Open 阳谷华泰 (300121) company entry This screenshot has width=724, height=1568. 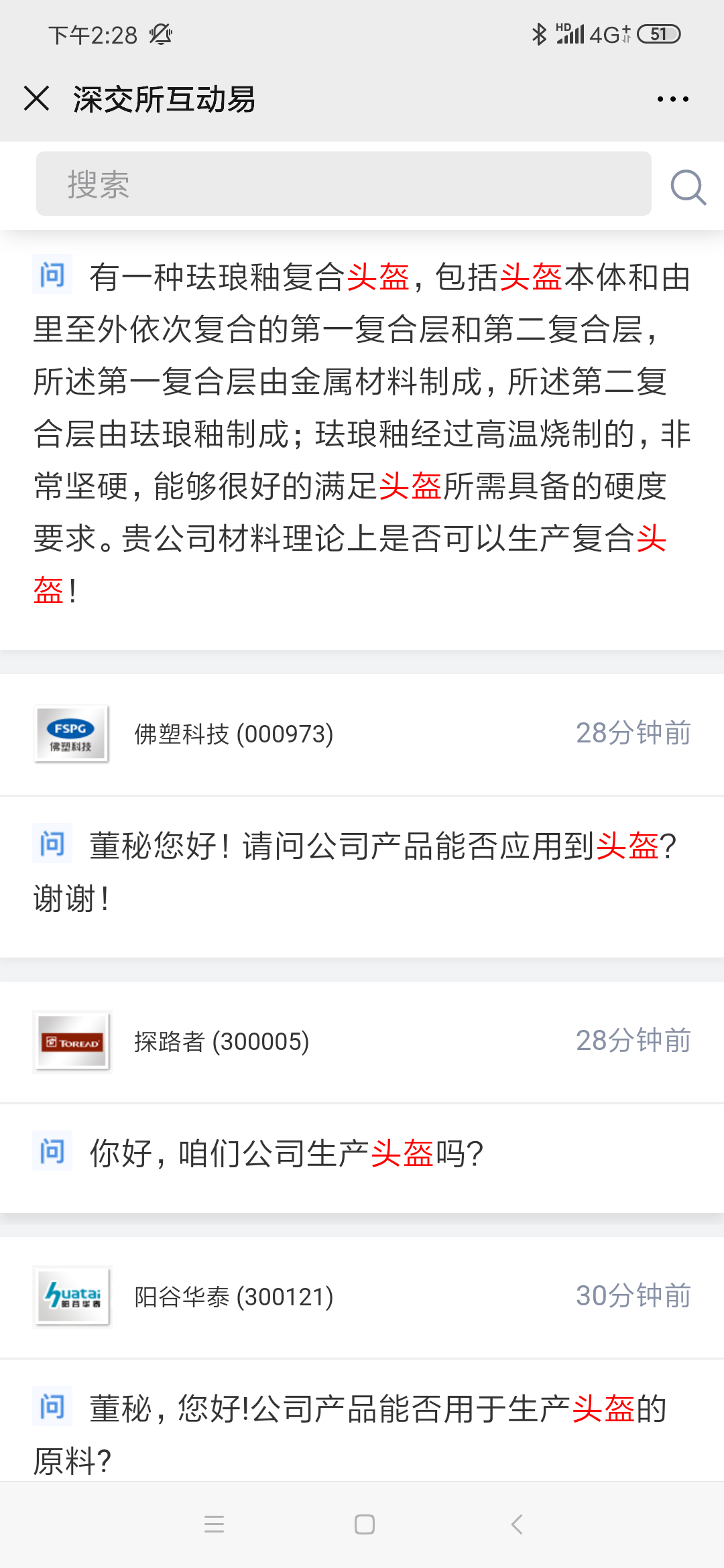362,1297
